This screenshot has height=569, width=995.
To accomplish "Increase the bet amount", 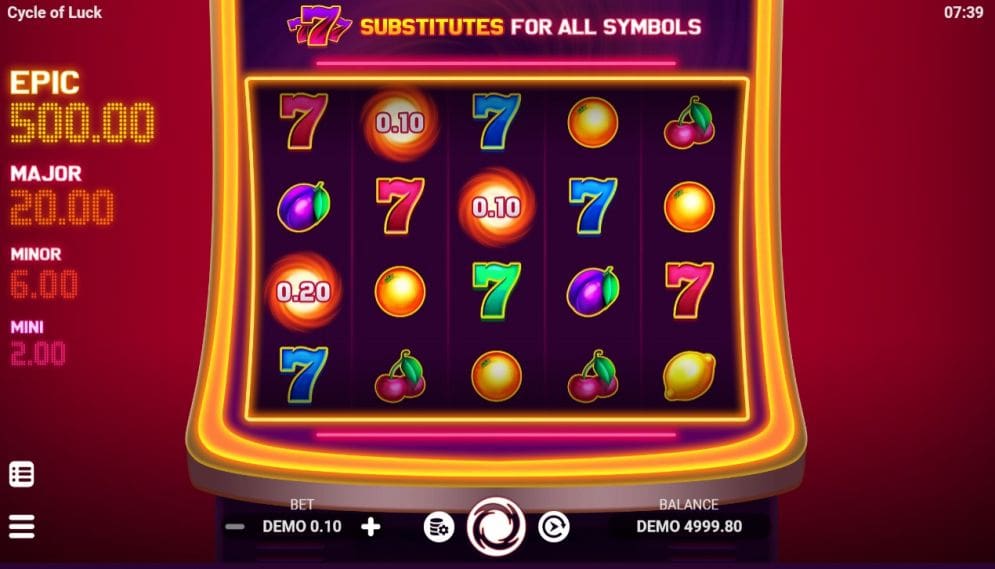I will pos(370,526).
